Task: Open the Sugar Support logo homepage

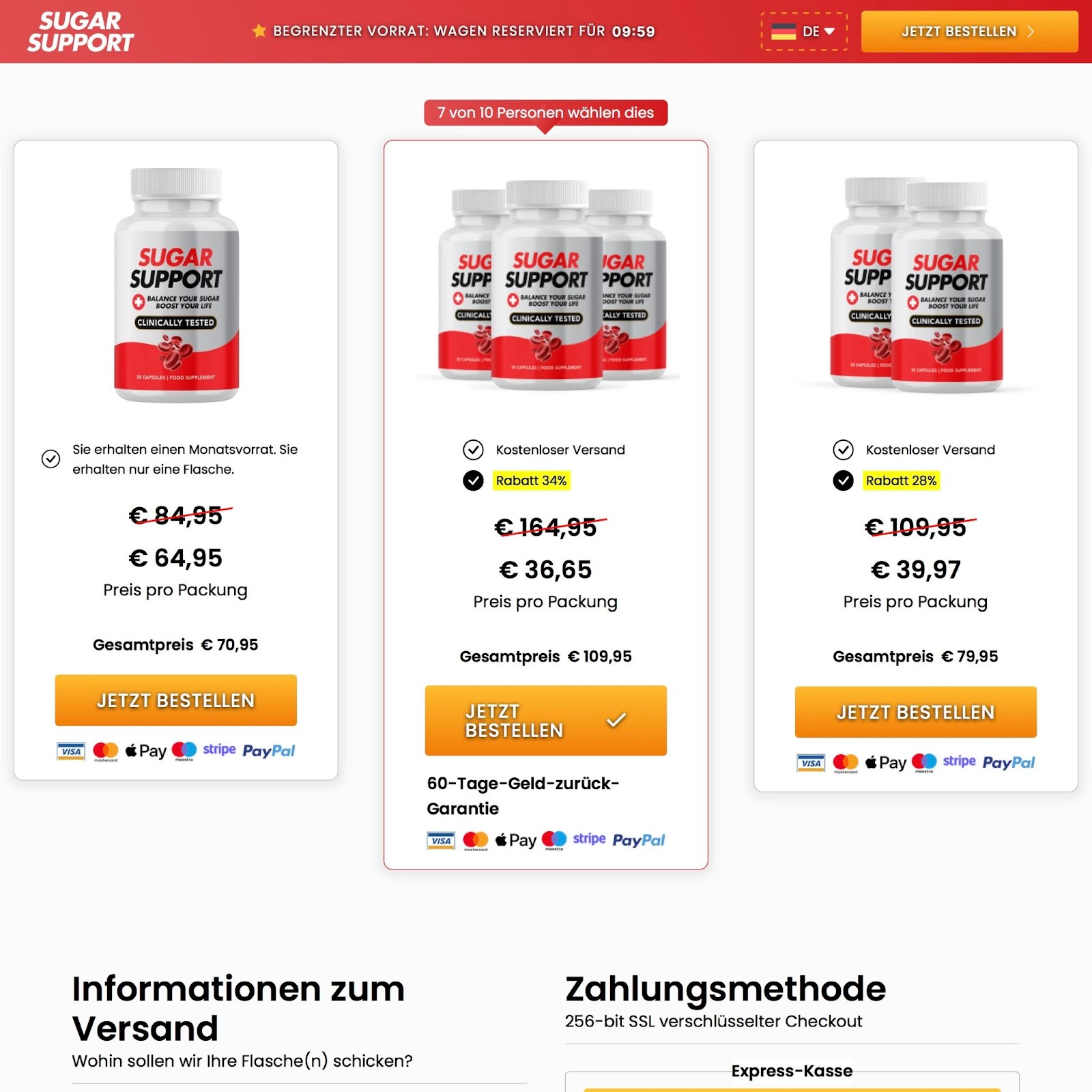Action: point(81,31)
